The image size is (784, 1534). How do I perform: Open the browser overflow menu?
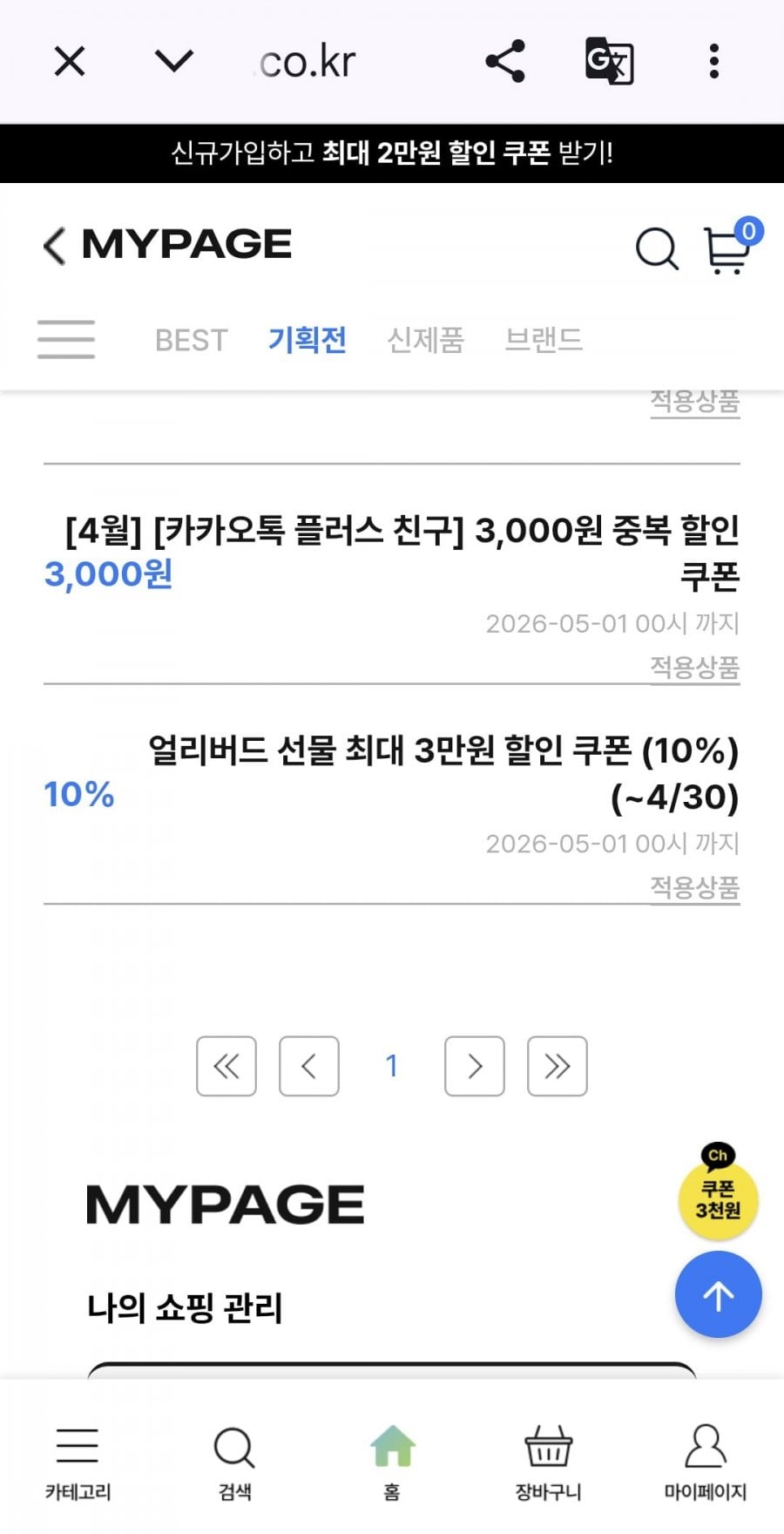coord(714,61)
